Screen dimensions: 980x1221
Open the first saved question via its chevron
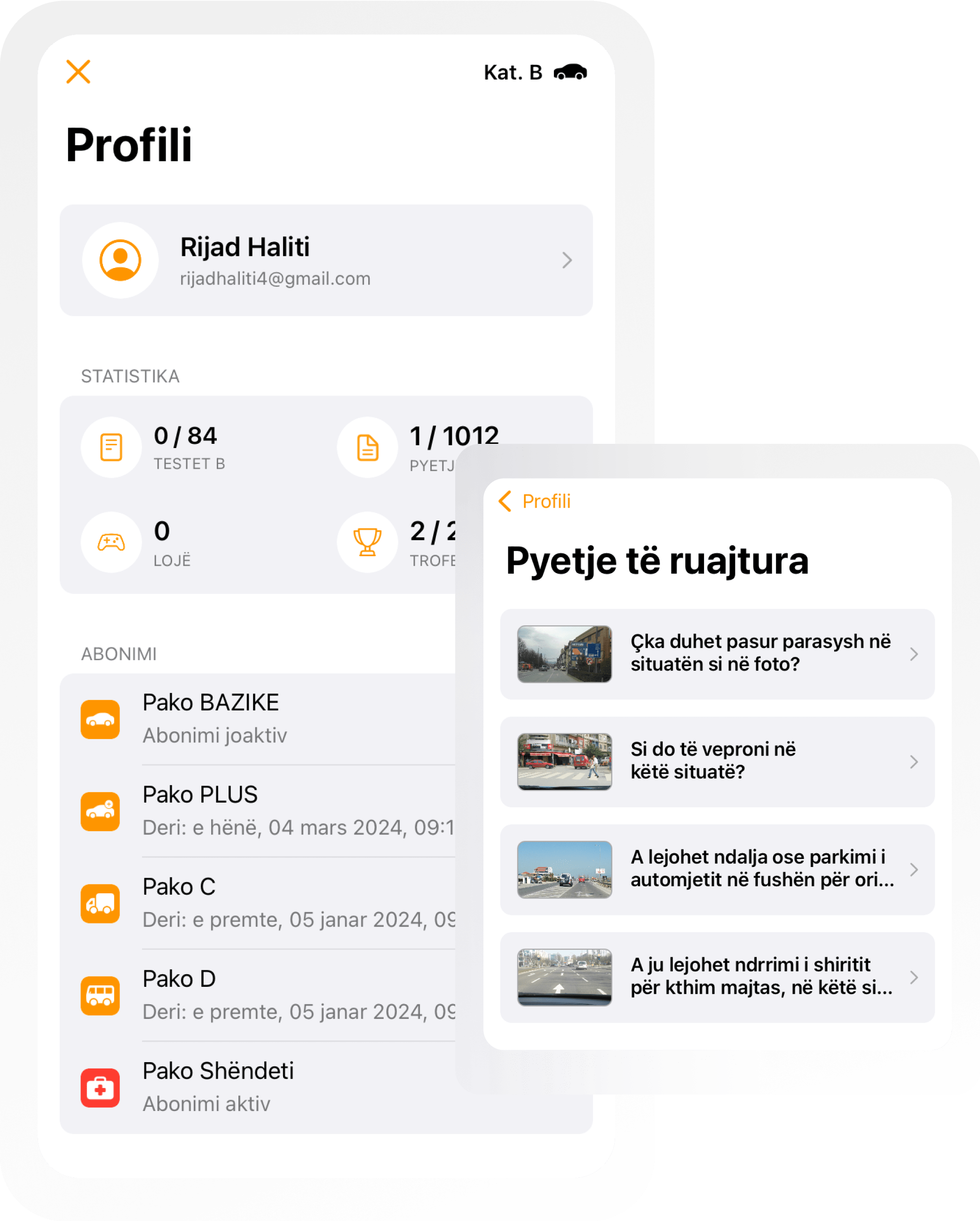(x=913, y=654)
